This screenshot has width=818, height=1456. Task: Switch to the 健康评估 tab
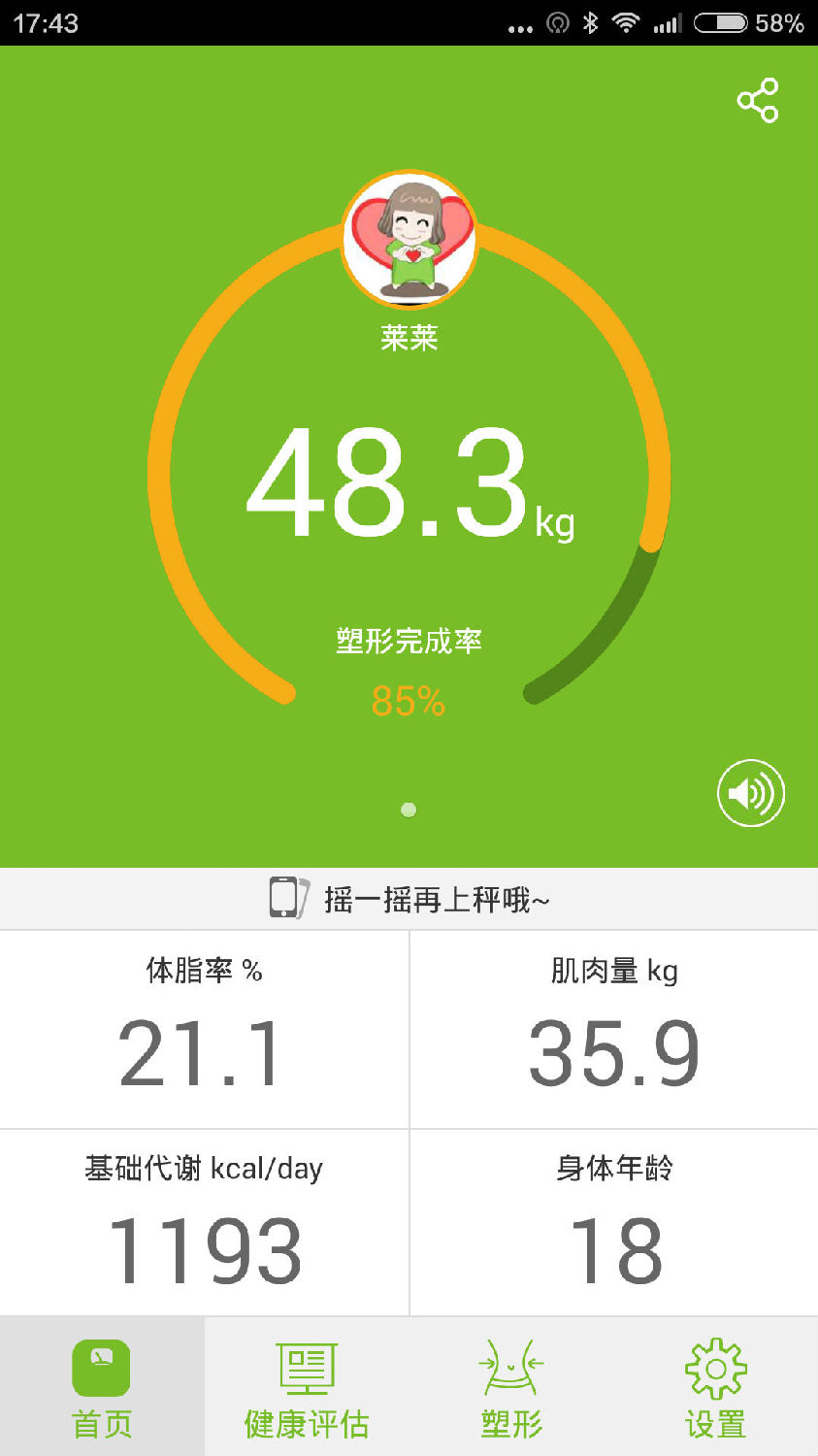tap(307, 1388)
